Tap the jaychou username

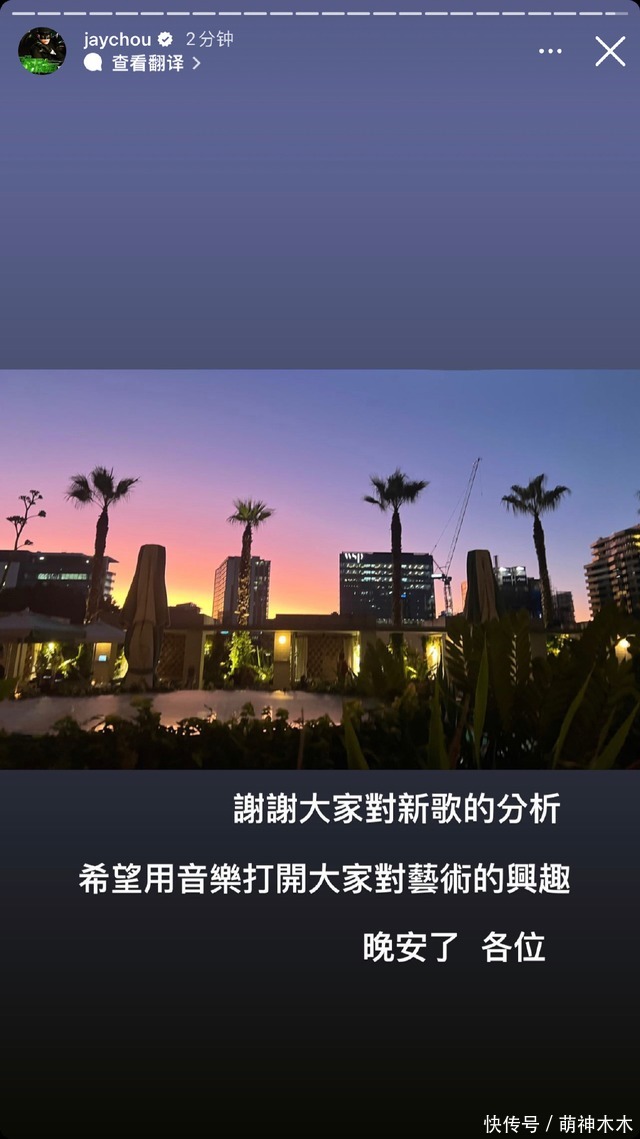click(117, 40)
